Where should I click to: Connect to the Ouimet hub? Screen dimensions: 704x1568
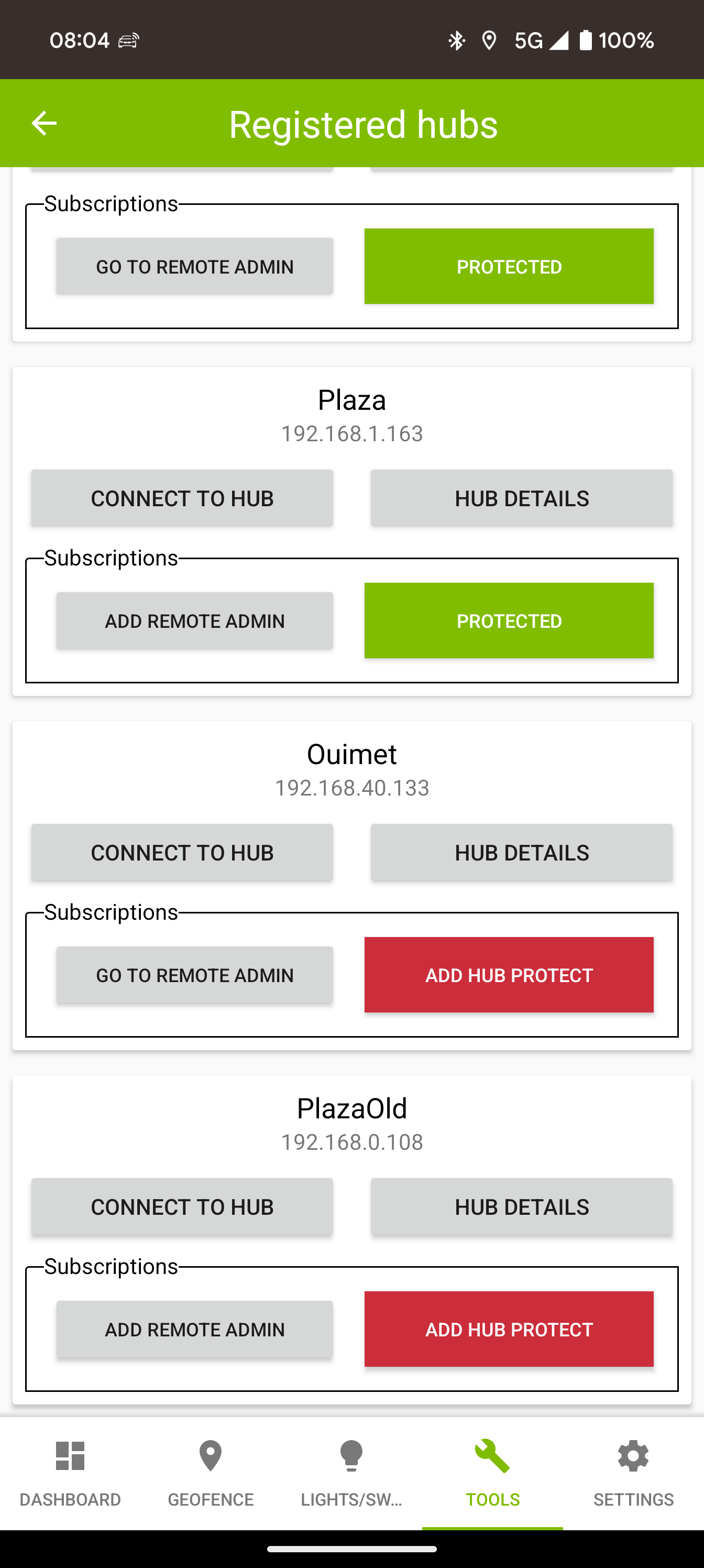182,852
